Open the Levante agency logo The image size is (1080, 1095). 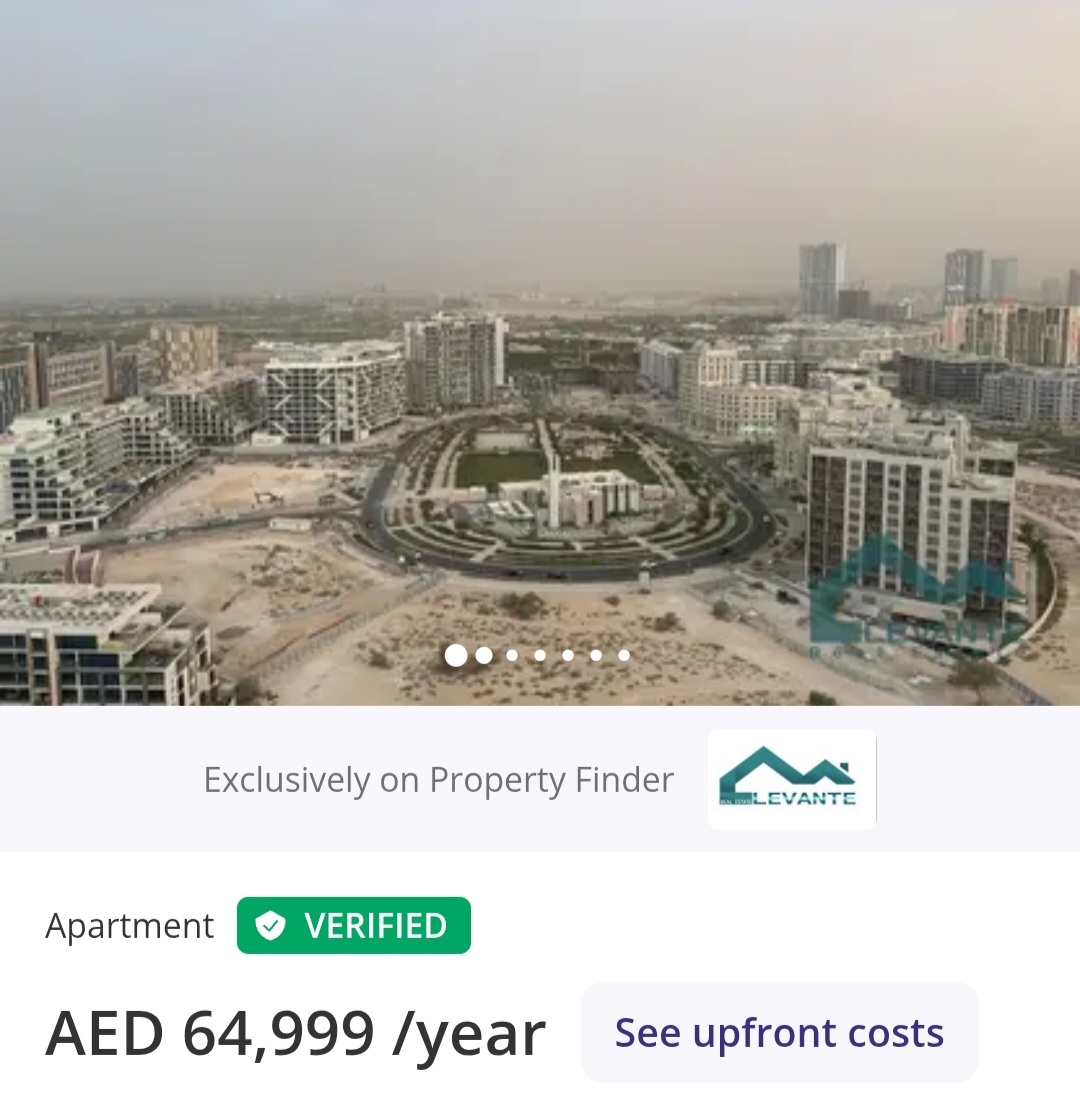pyautogui.click(x=791, y=779)
